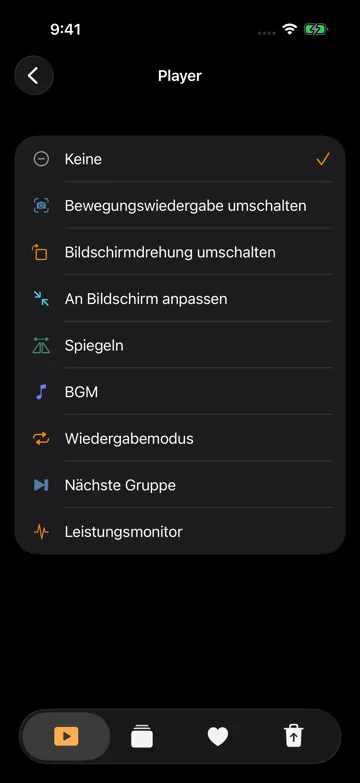The image size is (360, 783).
Task: Select the Keine option
Action: click(180, 159)
